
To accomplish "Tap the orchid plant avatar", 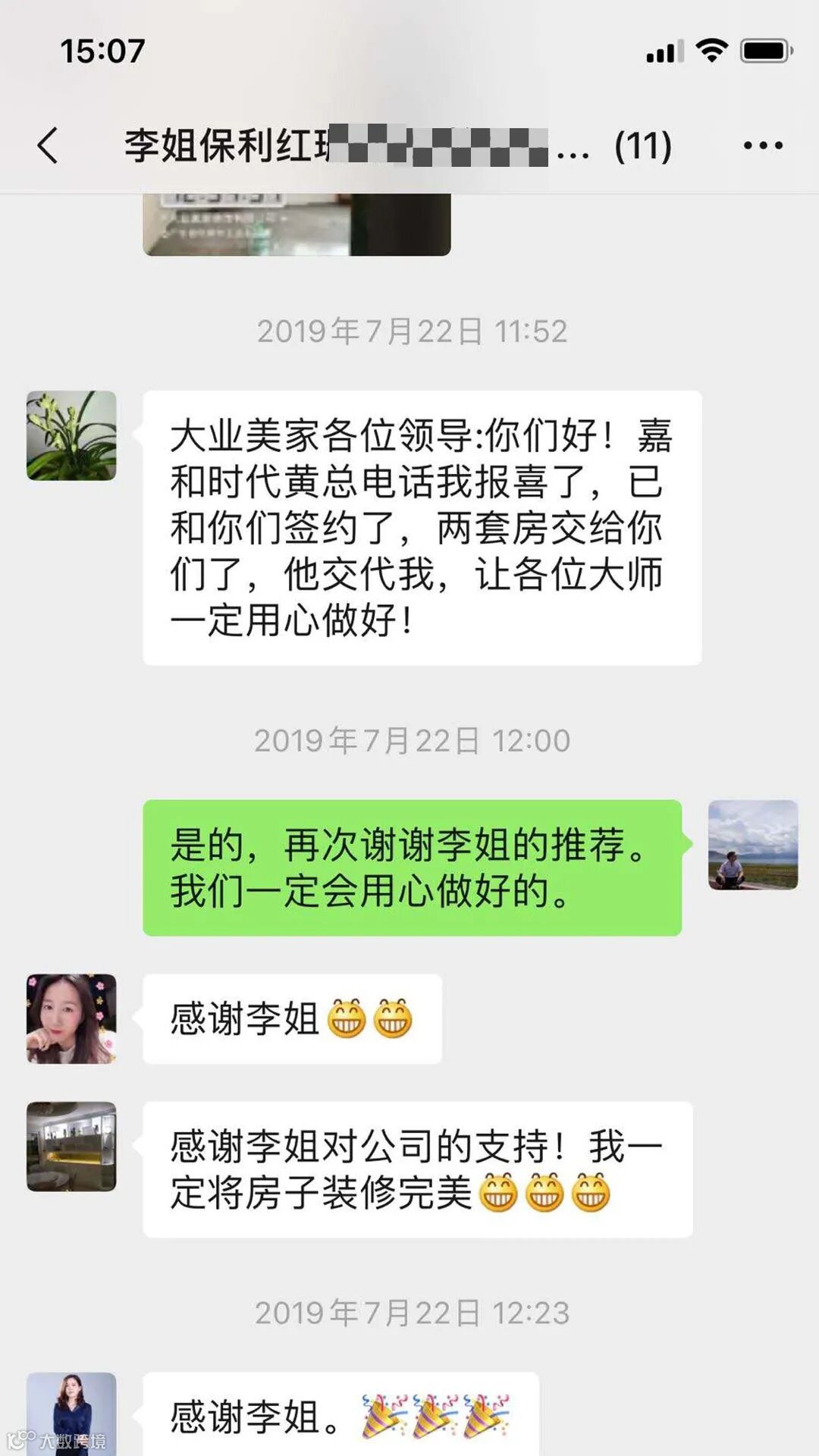I will pos(71,435).
